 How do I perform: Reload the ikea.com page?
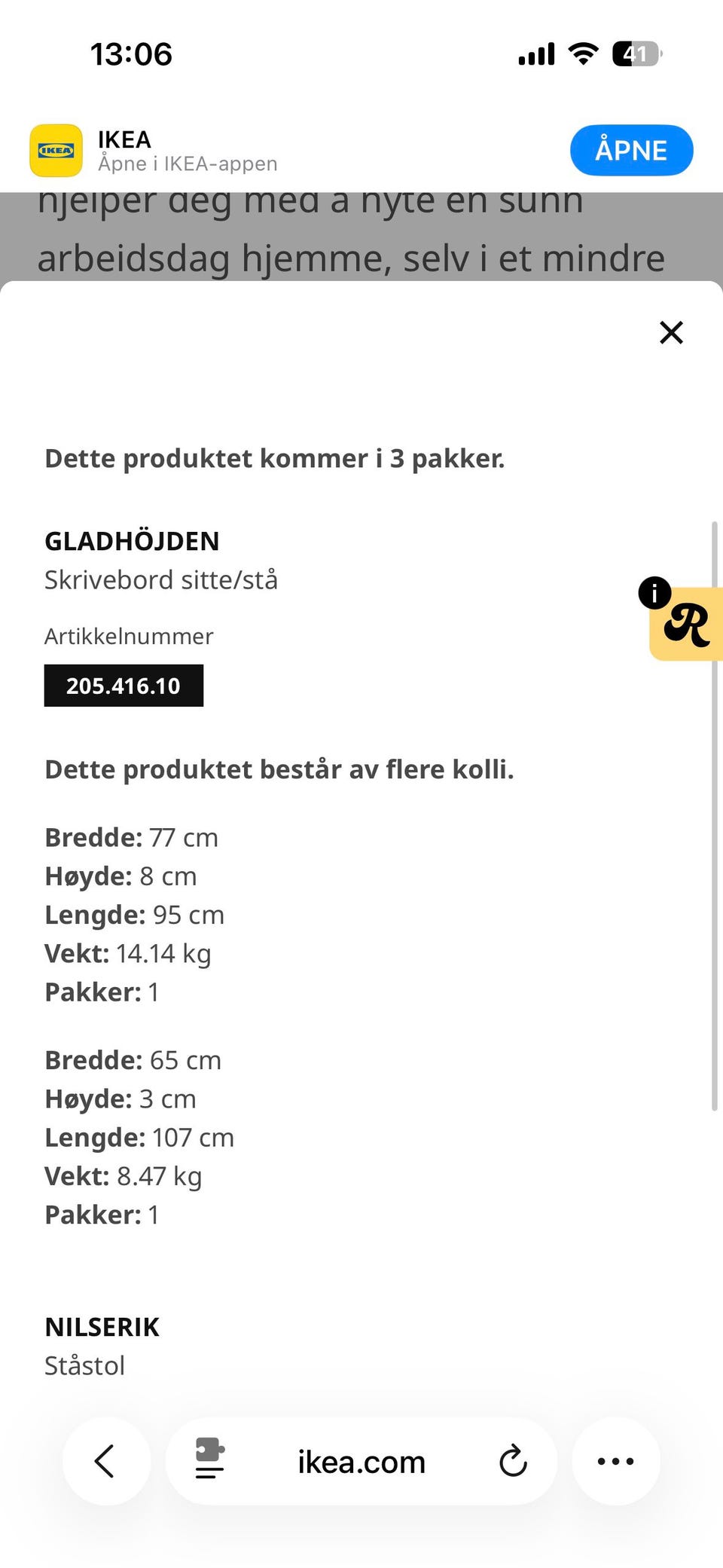(513, 1461)
